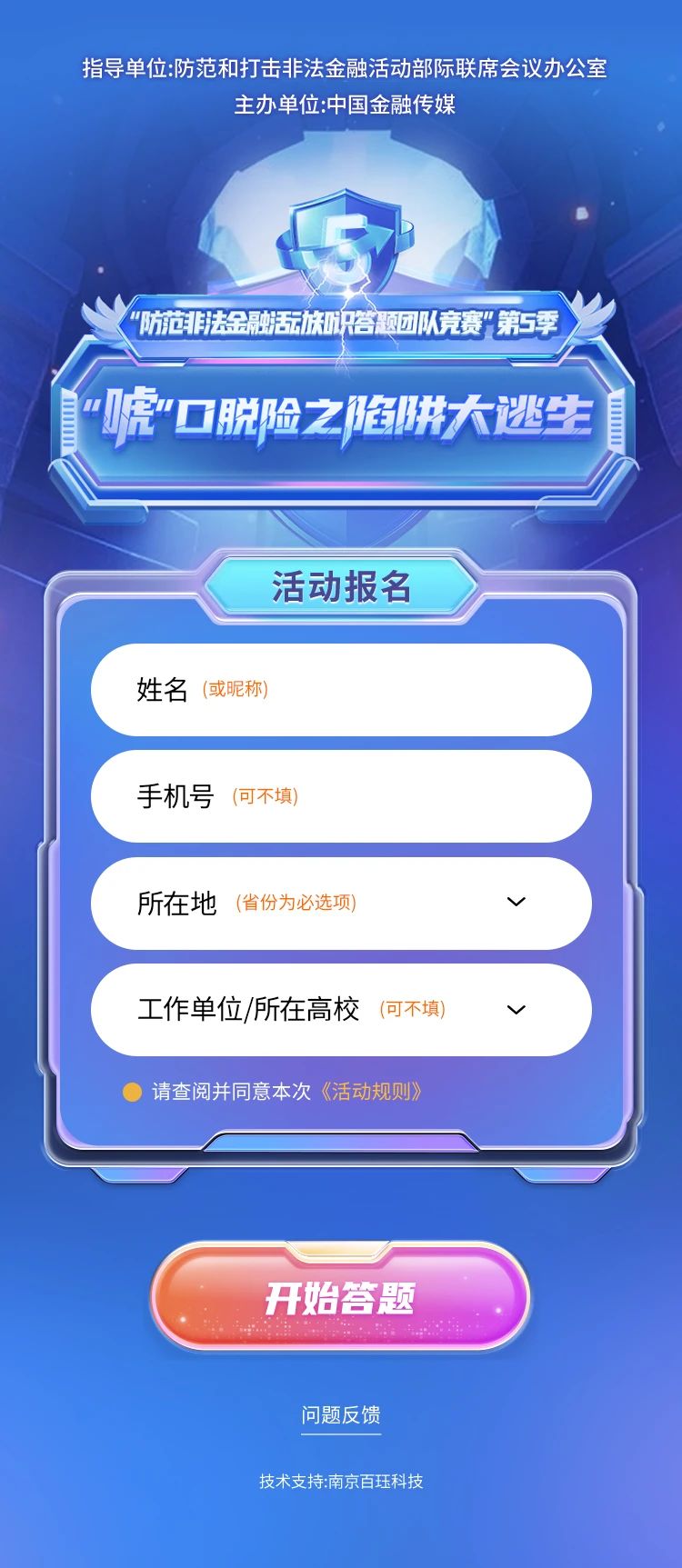This screenshot has width=682, height=1568.
Task: Check the agree to rules radio circle
Action: click(132, 1092)
